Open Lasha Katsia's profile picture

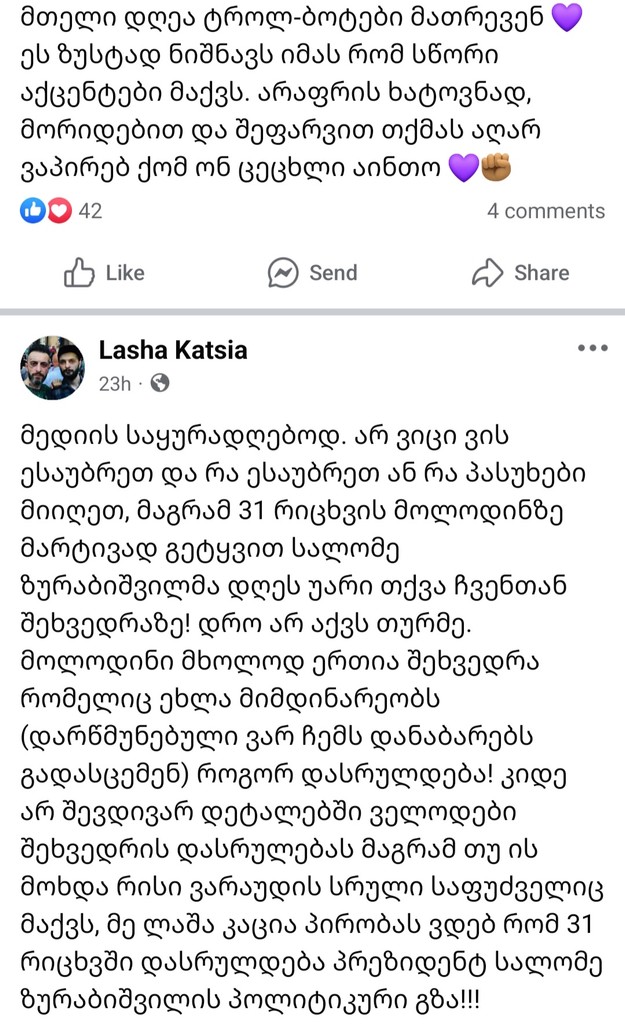tap(53, 367)
